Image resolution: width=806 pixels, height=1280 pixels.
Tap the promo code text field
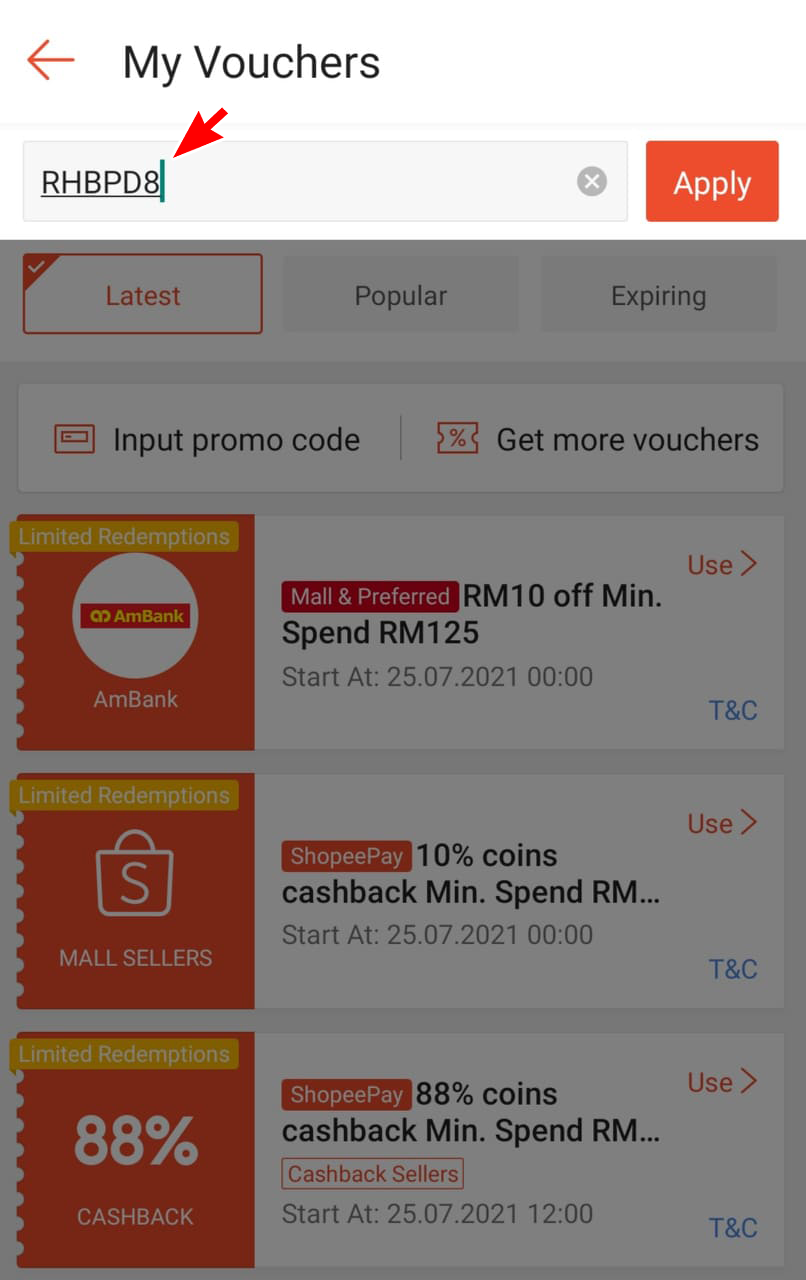(300, 182)
